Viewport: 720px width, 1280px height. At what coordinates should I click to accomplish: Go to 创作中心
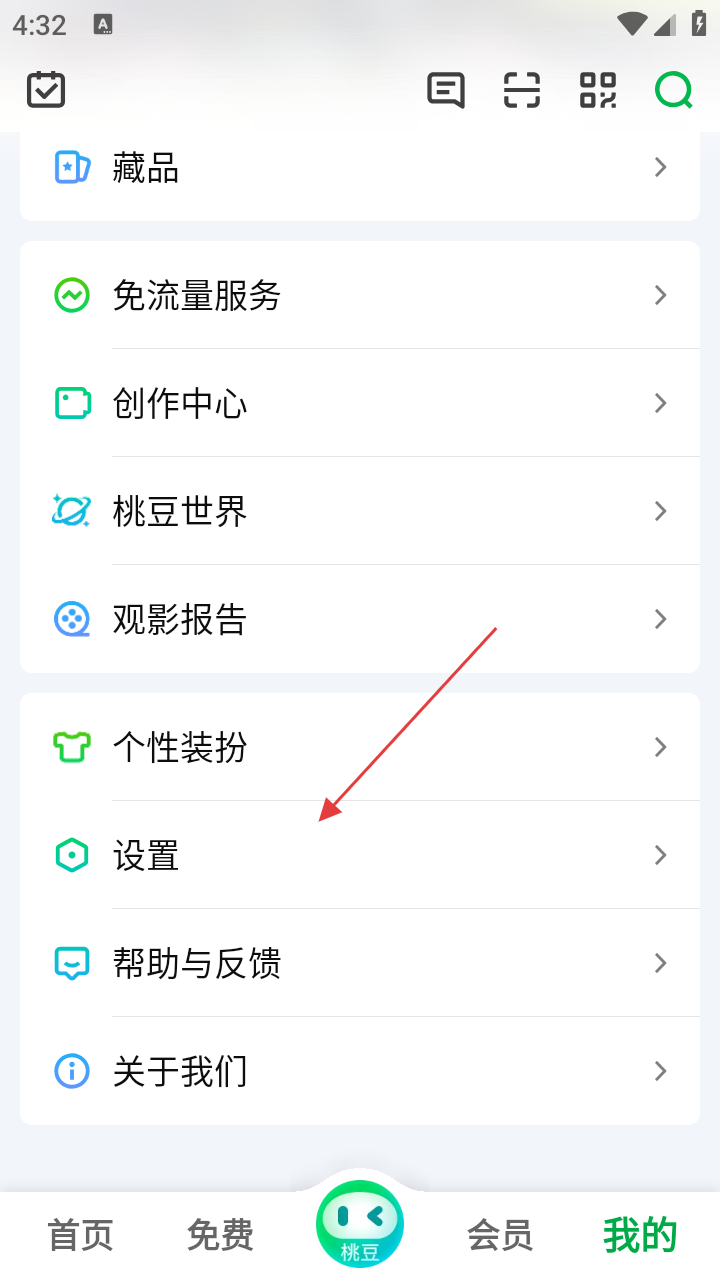pyautogui.click(x=360, y=404)
